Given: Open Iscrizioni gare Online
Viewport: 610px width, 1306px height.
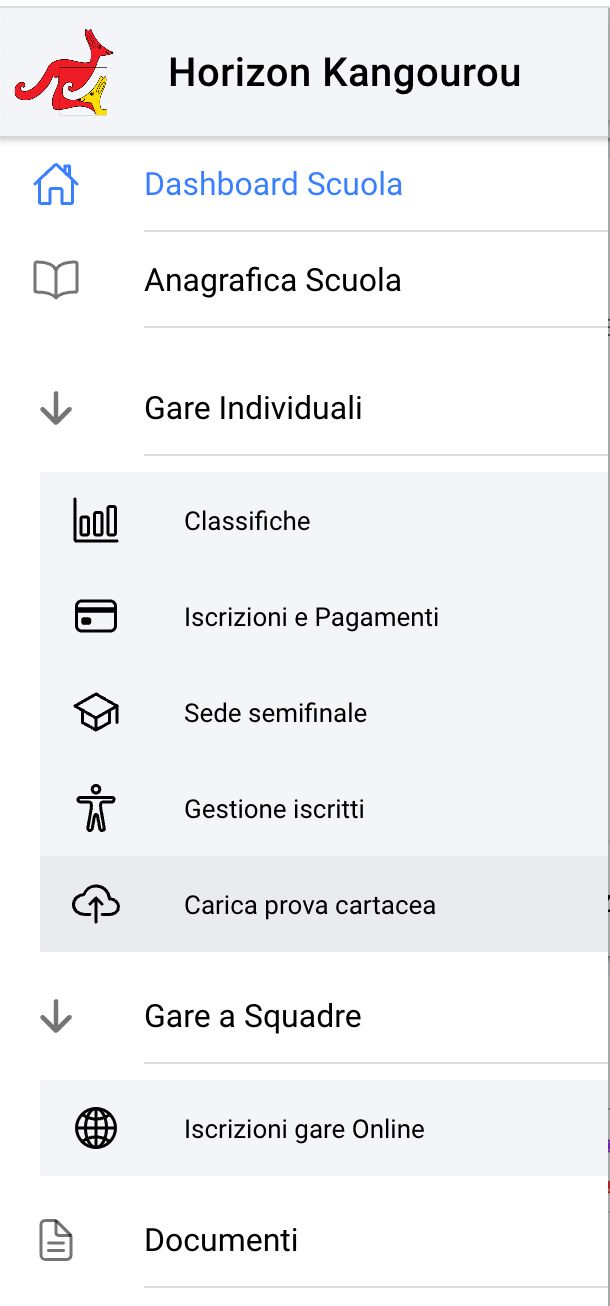Looking at the screenshot, I should [x=324, y=1129].
